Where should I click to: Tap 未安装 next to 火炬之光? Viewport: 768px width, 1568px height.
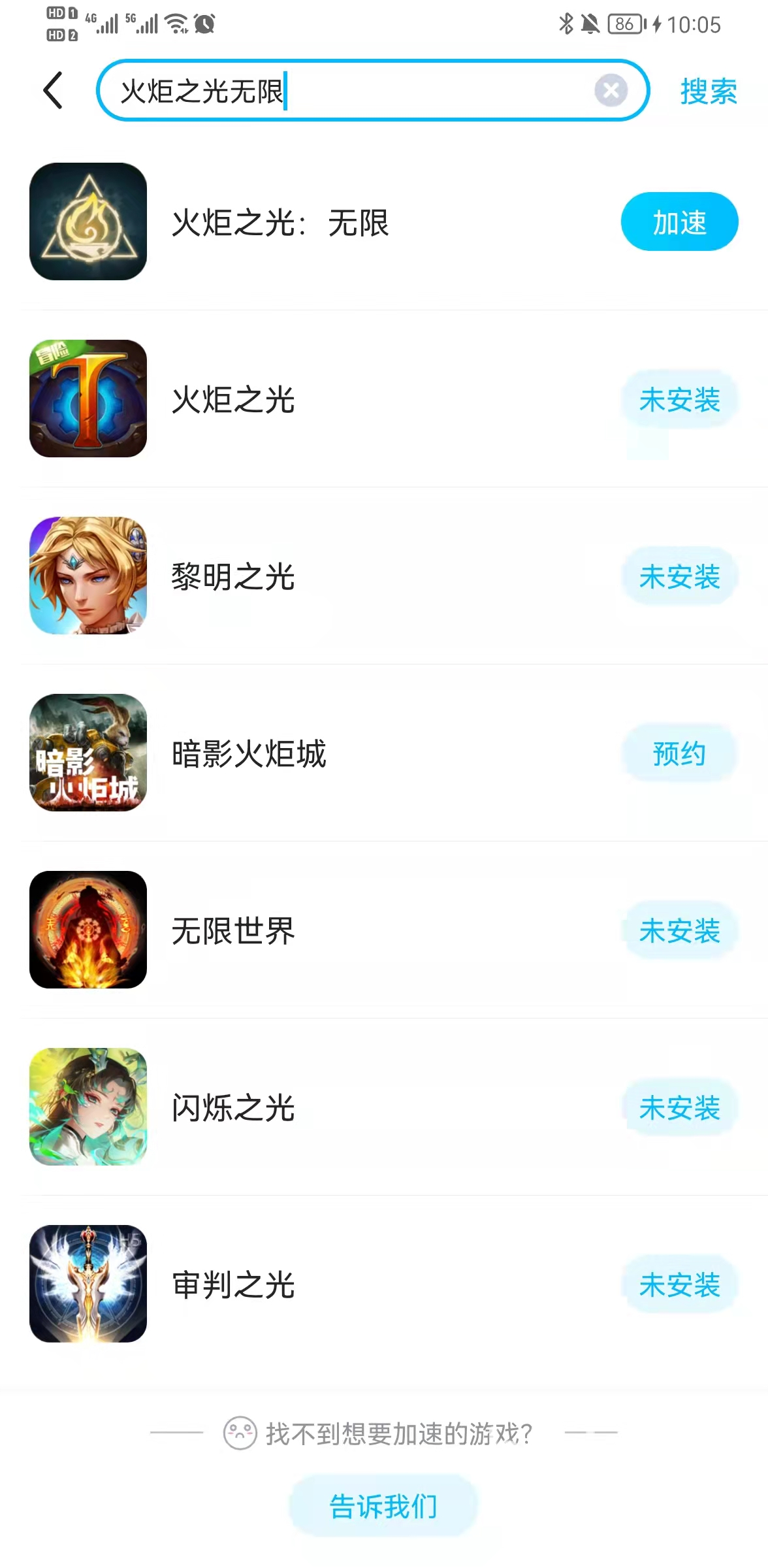[x=679, y=400]
